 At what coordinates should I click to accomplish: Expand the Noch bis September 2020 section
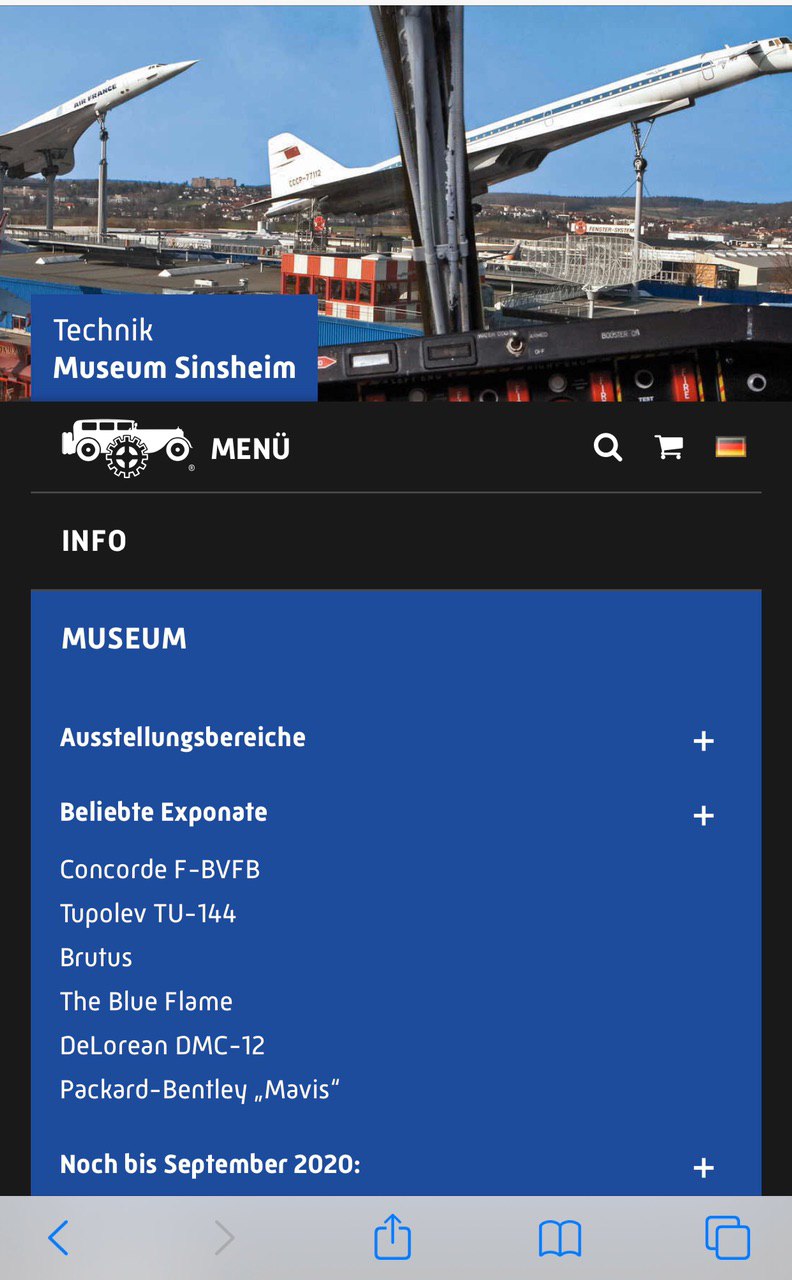pos(704,1168)
